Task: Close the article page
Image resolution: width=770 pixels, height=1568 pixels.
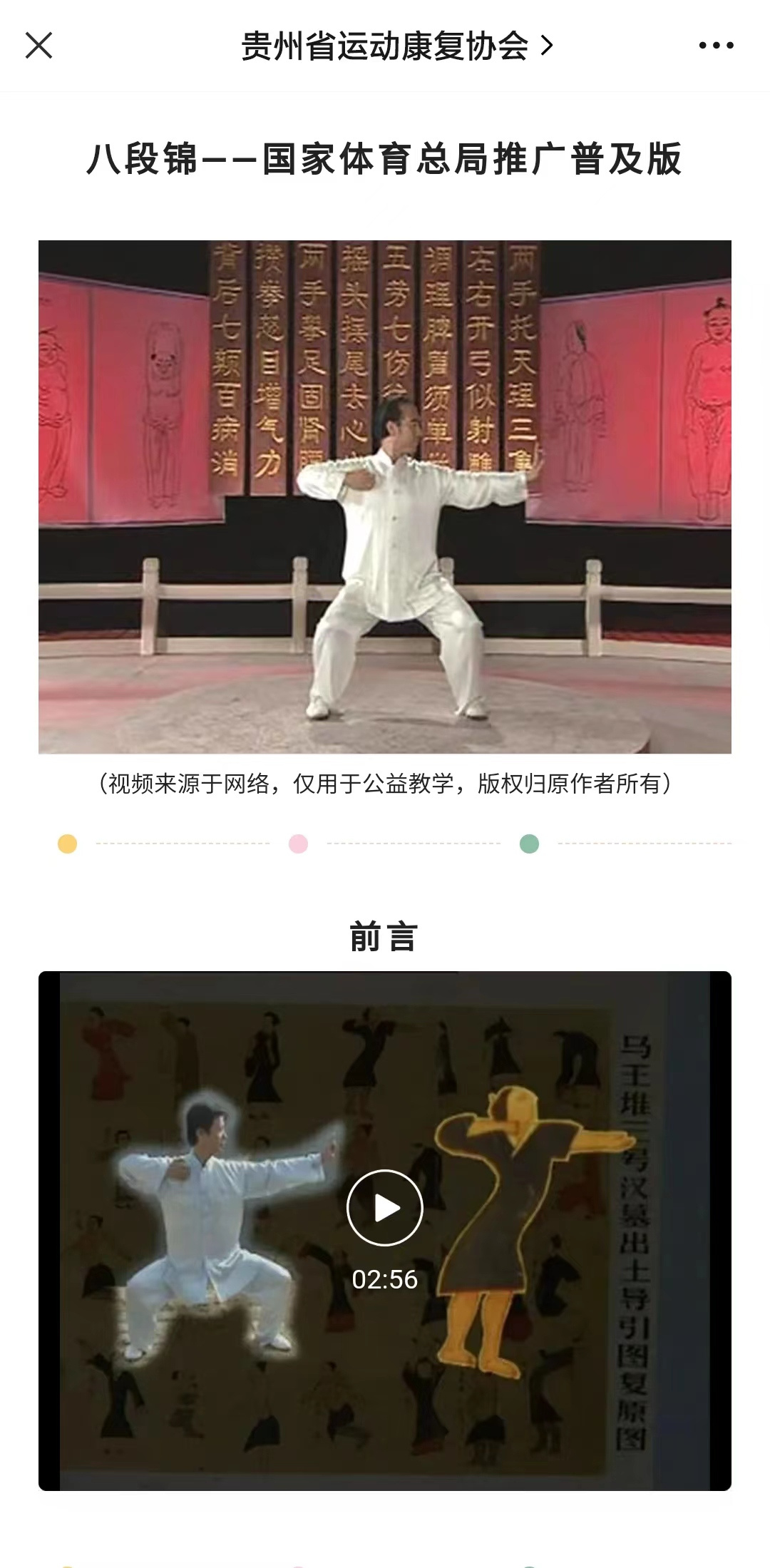Action: 38,46
